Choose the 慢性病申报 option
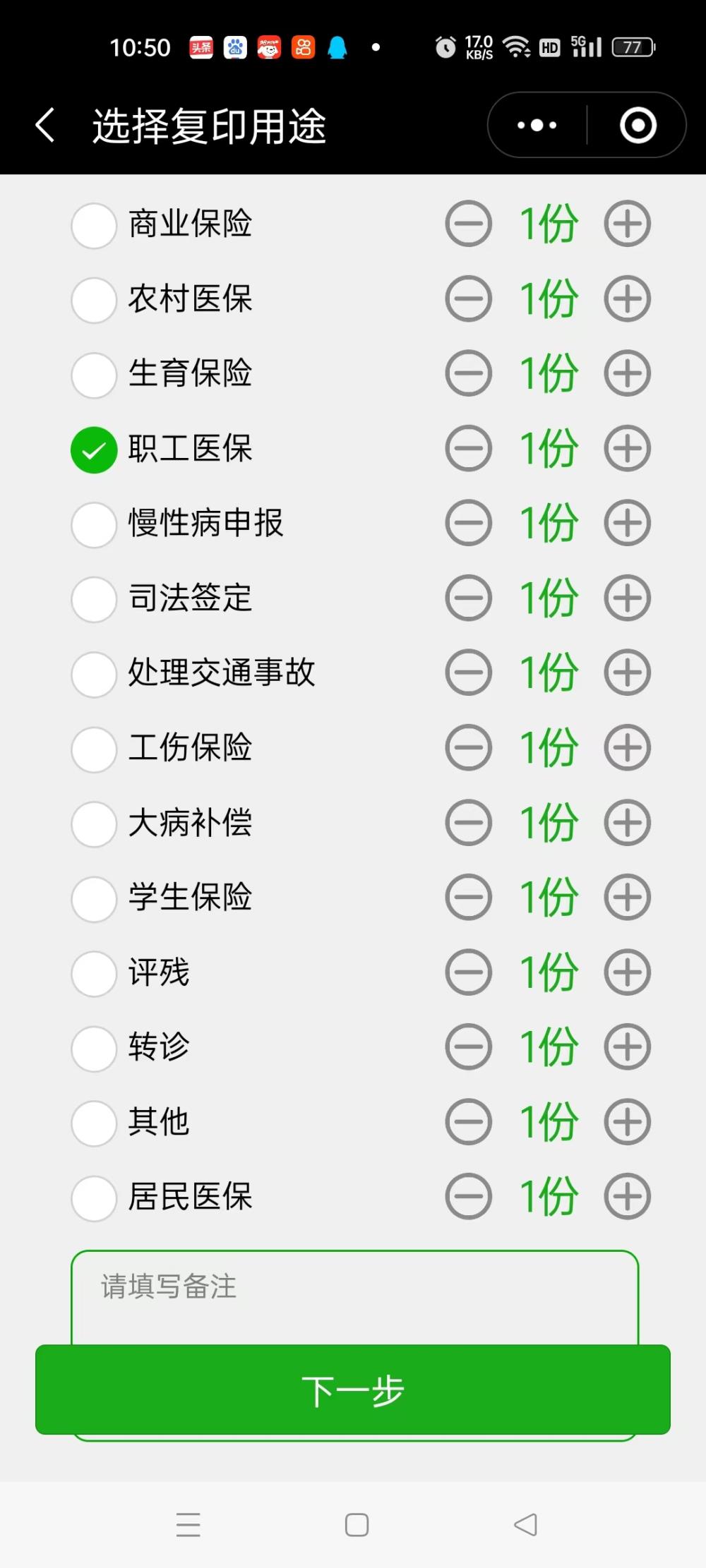 (94, 524)
